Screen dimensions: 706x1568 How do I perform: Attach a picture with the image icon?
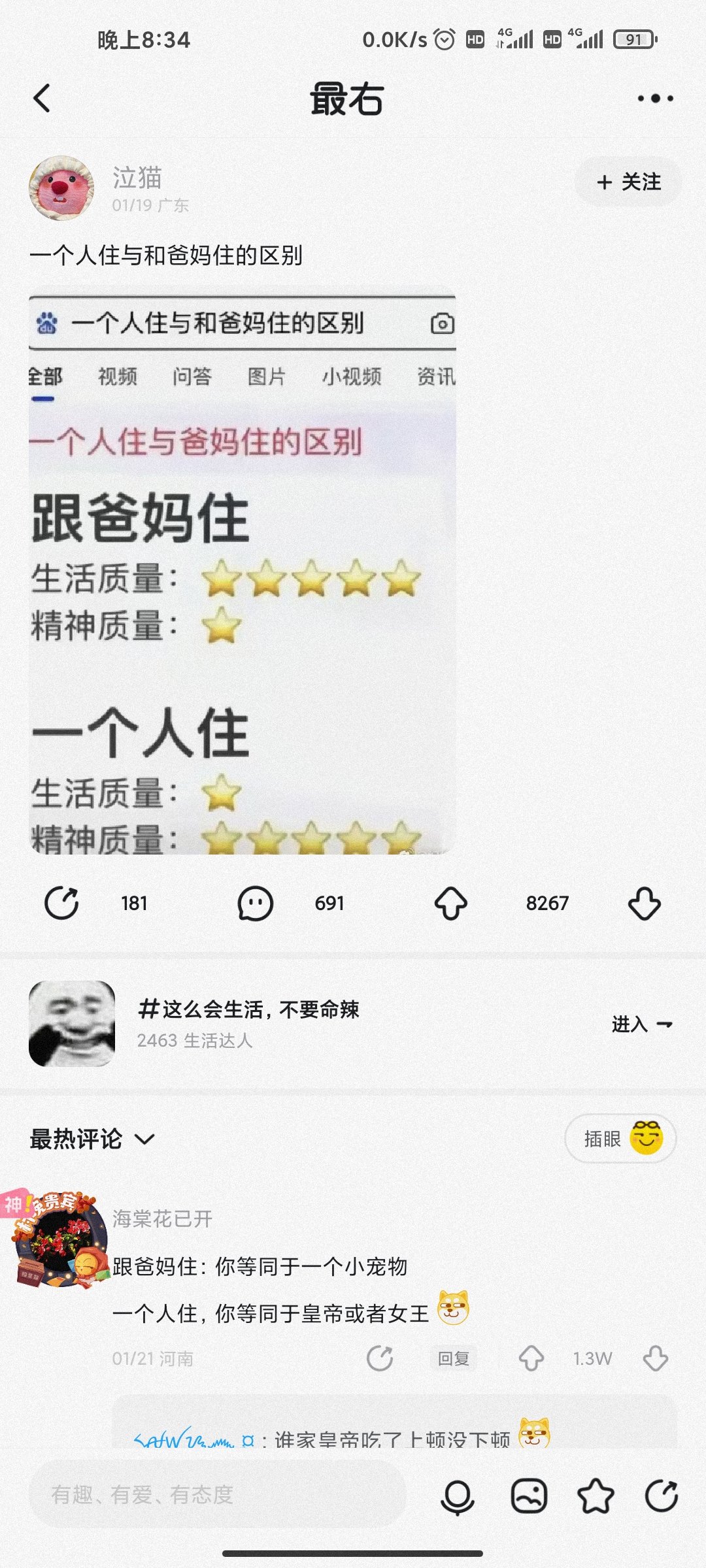[x=529, y=1495]
